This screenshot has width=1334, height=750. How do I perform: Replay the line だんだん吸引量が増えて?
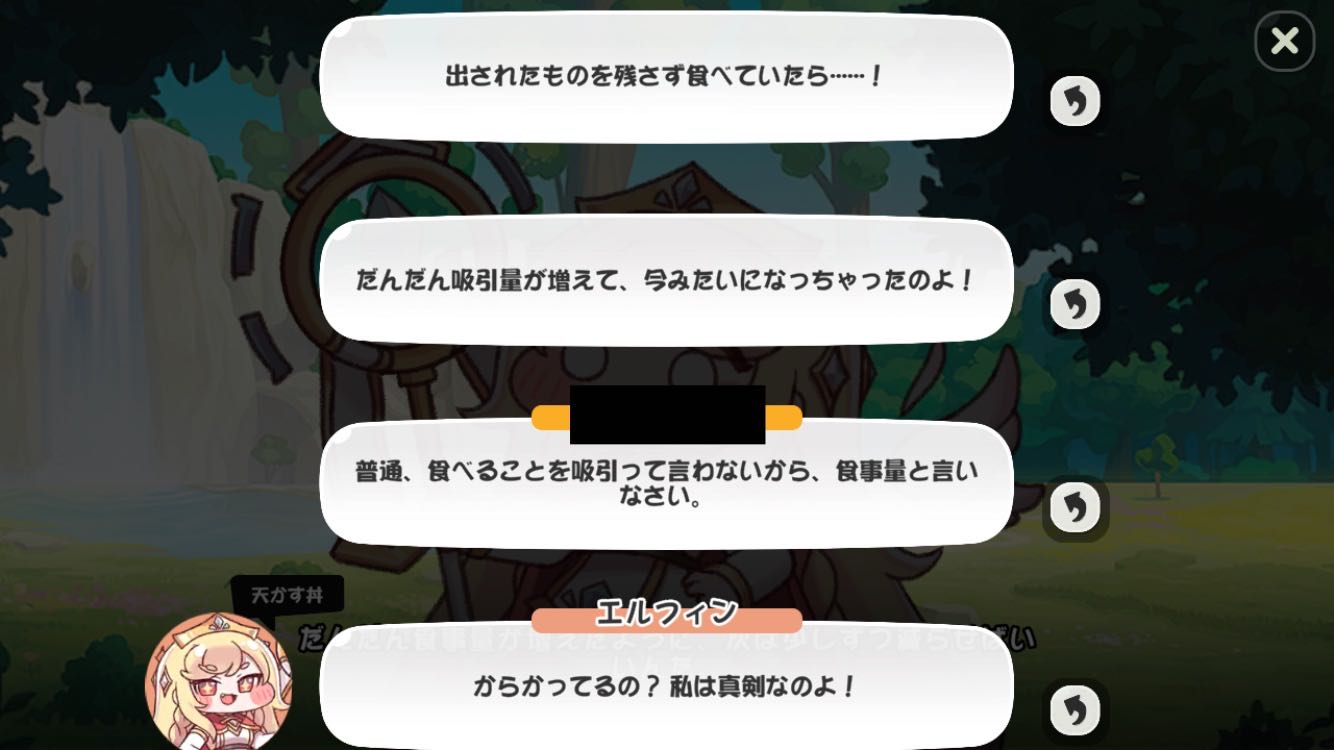point(1075,305)
